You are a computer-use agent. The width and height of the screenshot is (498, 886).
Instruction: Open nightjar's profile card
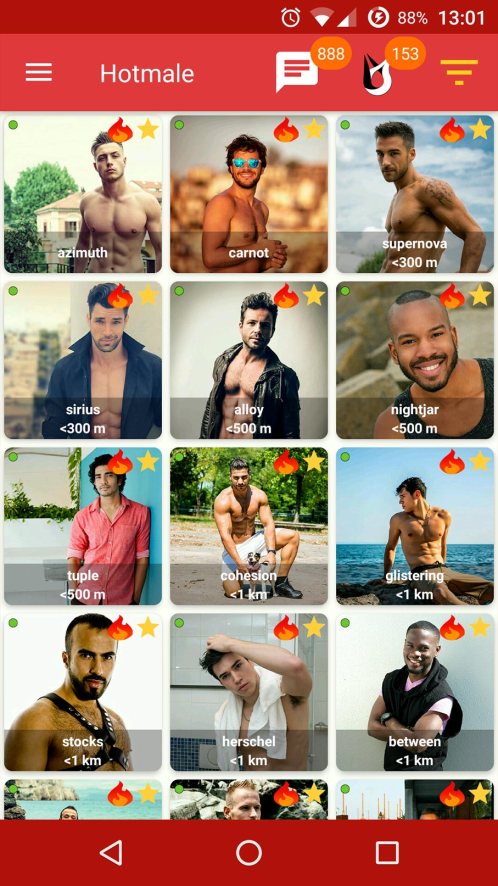point(415,361)
